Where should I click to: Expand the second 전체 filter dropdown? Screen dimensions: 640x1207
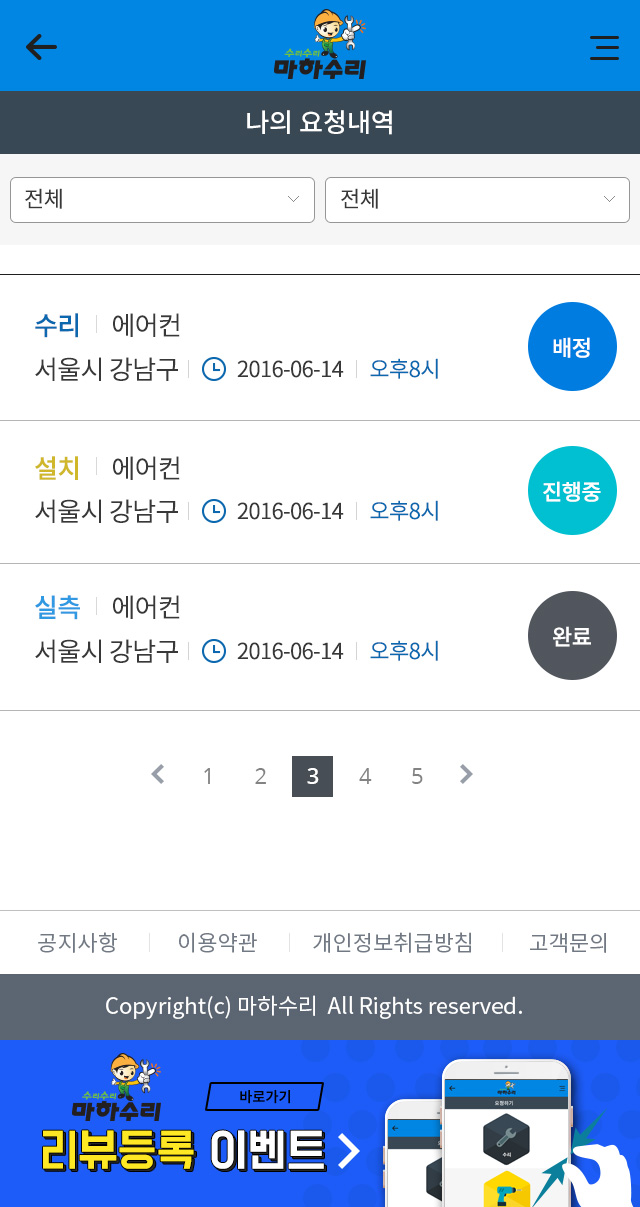477,200
